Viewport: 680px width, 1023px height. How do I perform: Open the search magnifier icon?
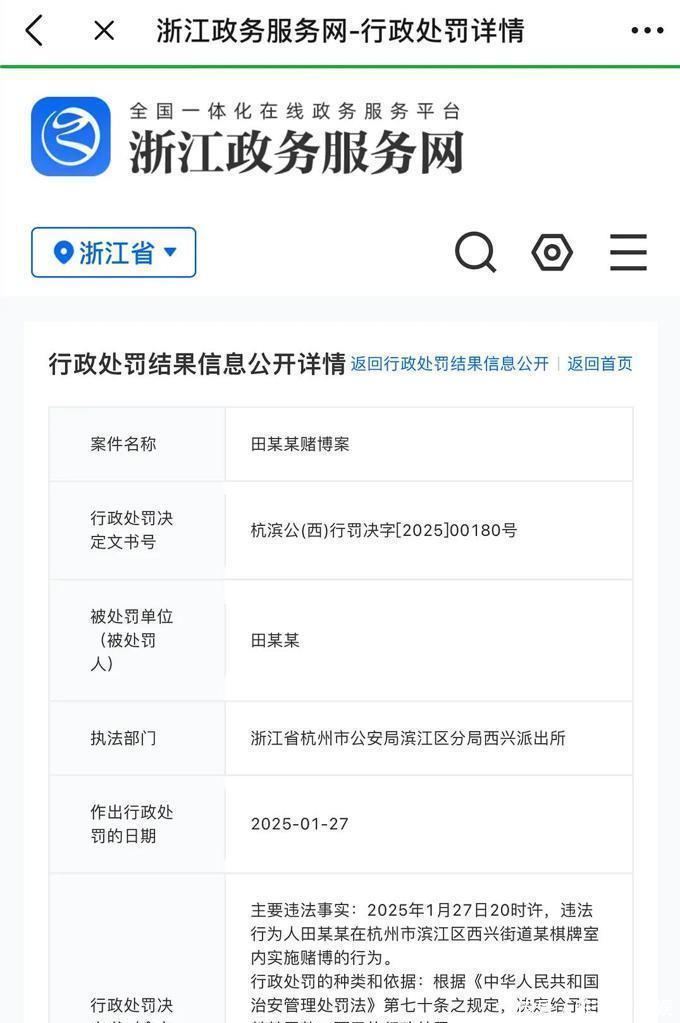475,252
